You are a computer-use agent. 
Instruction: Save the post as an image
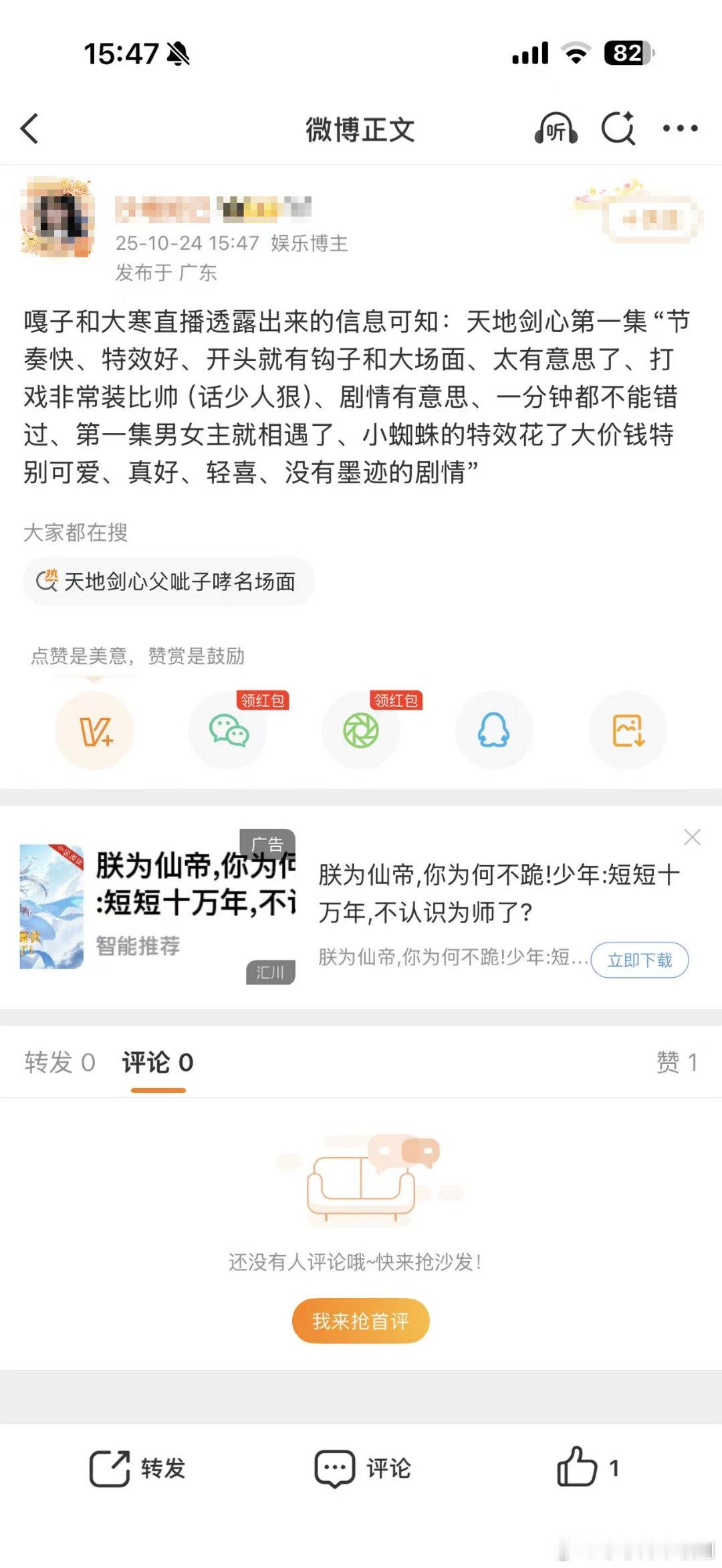tap(626, 732)
